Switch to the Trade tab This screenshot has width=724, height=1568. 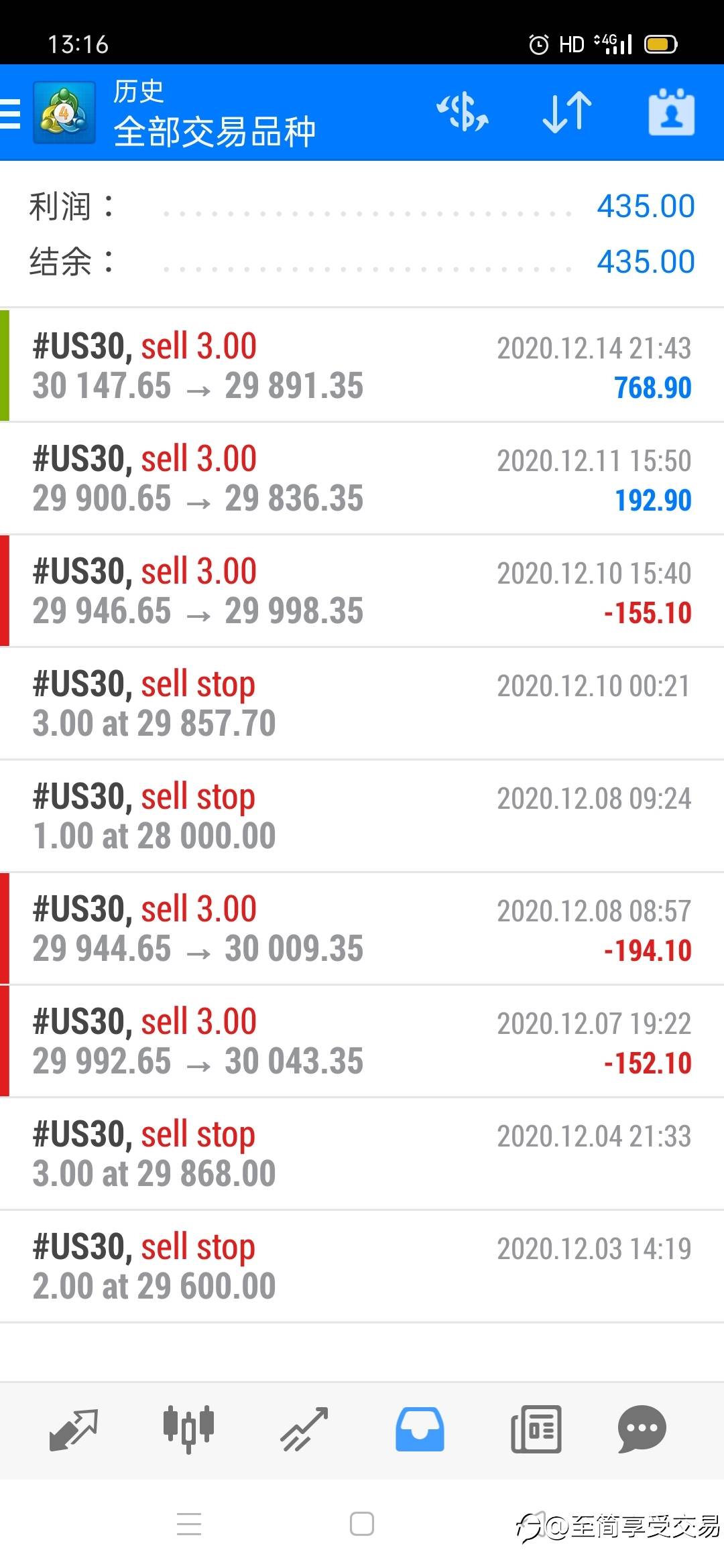(x=304, y=1429)
